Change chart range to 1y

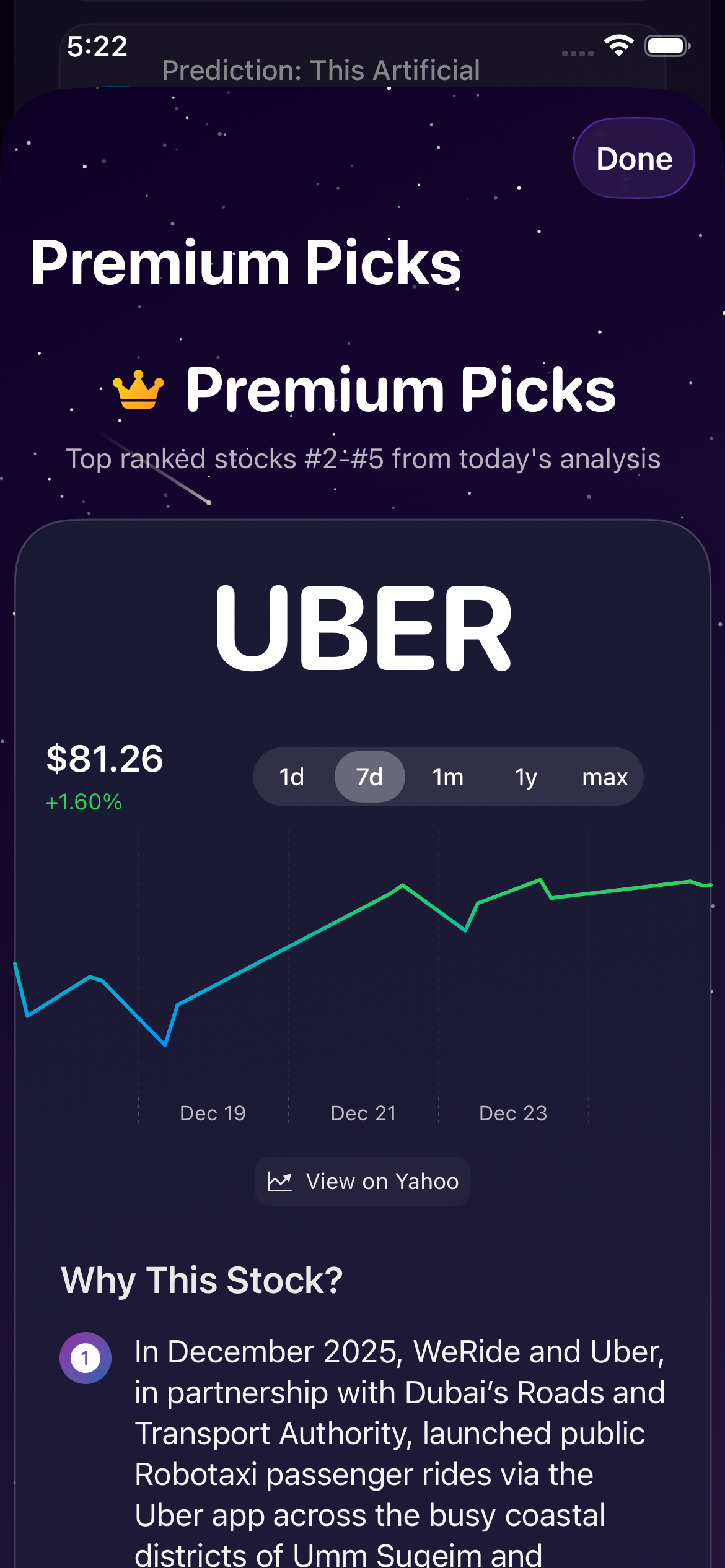[525, 777]
